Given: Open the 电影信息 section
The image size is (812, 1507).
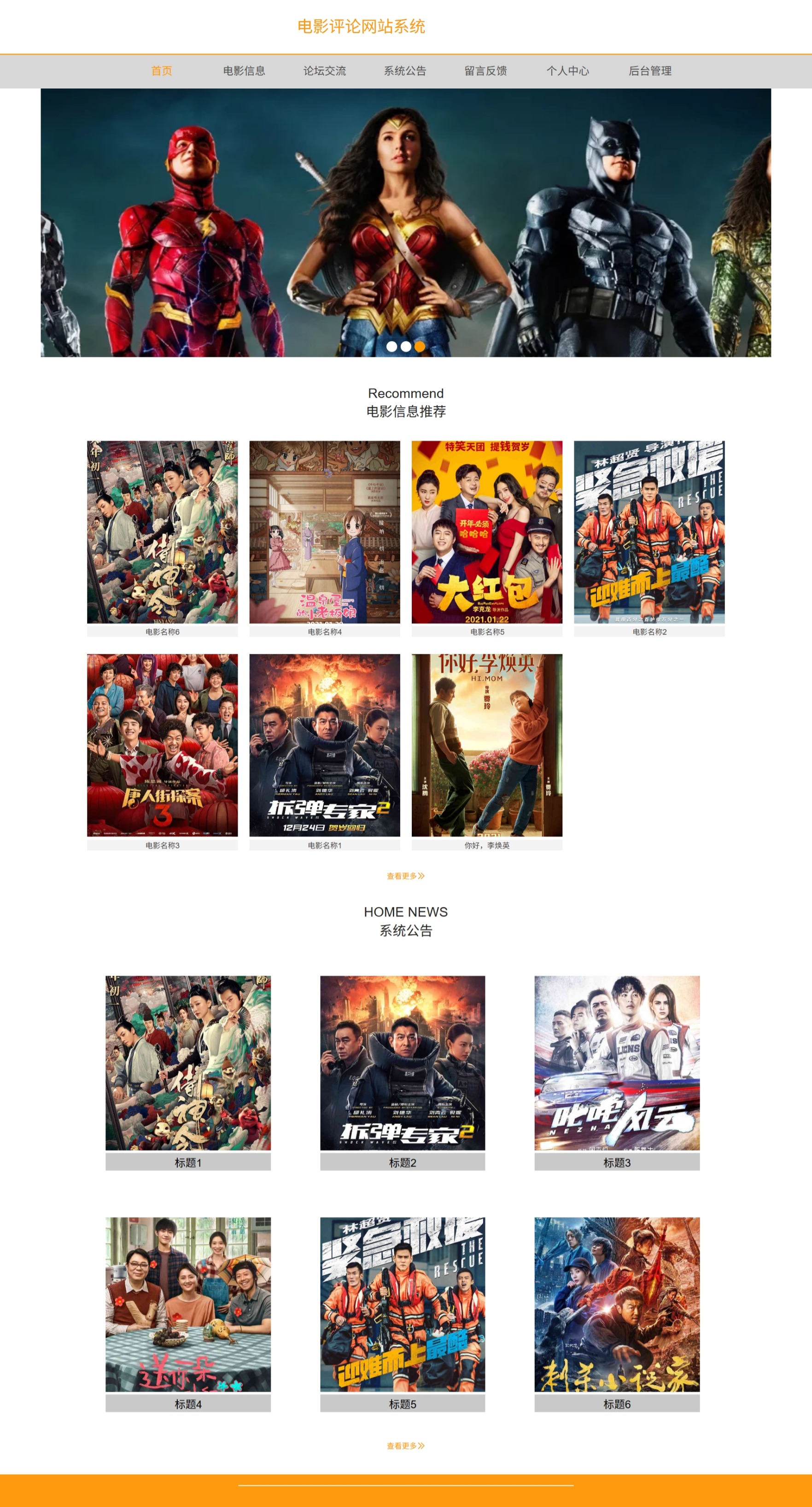Looking at the screenshot, I should [x=244, y=71].
